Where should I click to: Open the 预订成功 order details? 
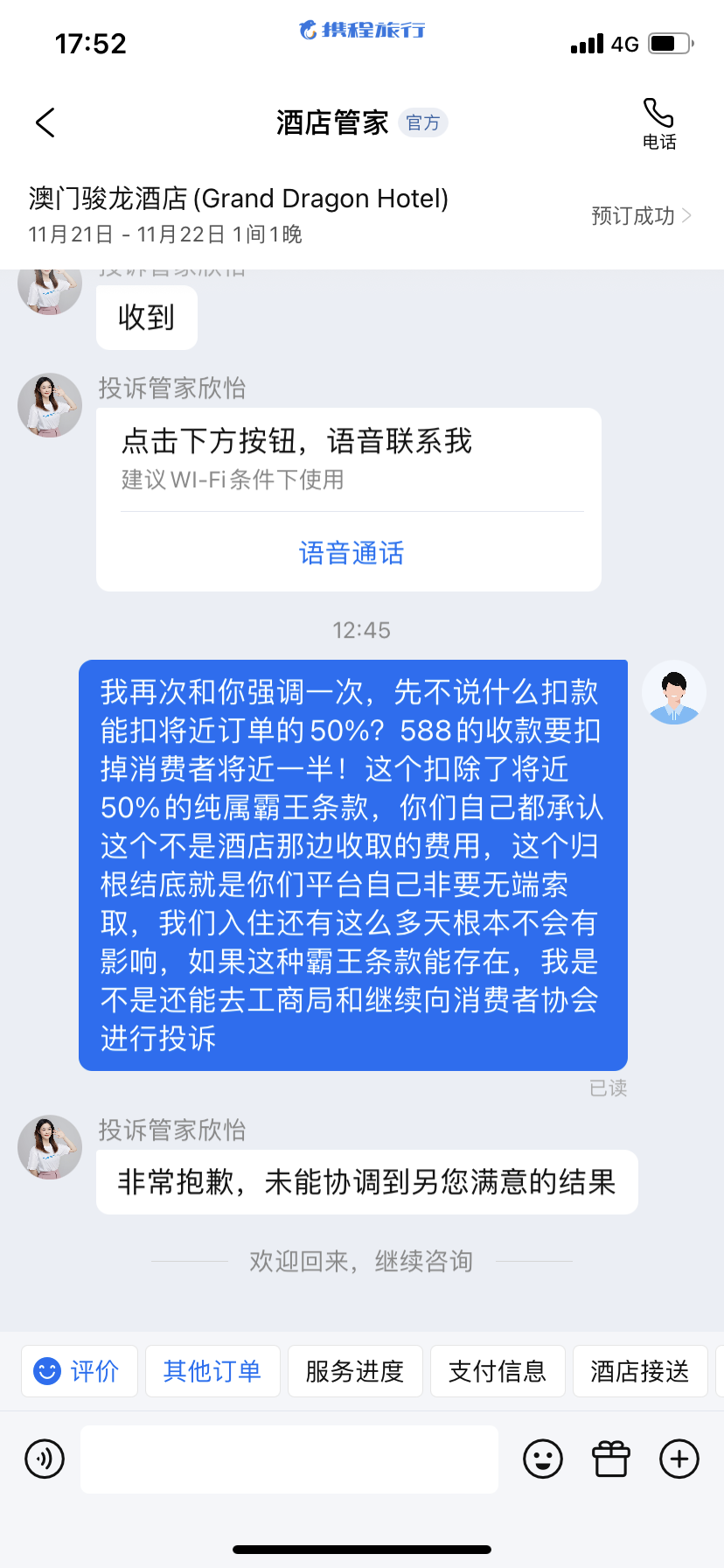(x=641, y=216)
